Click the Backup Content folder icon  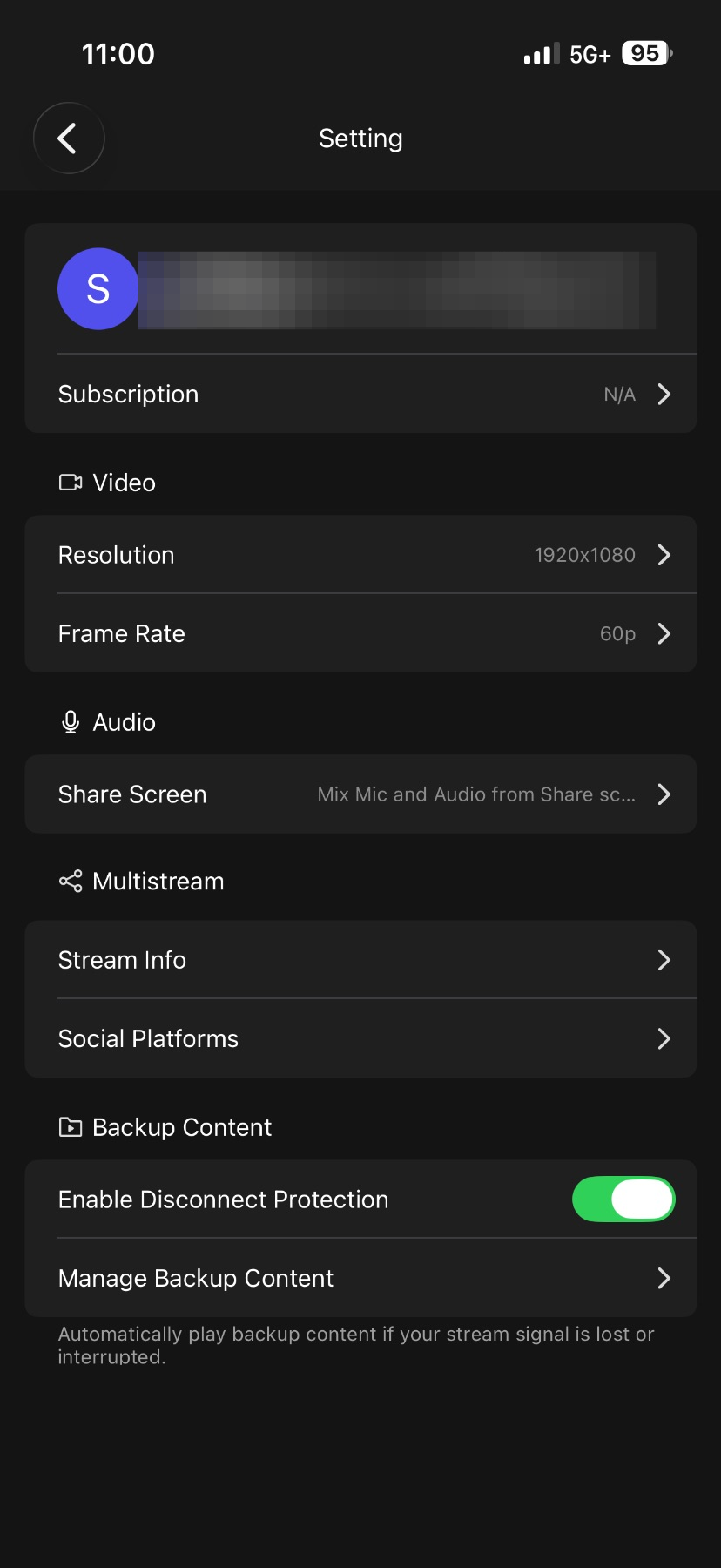tap(70, 1126)
